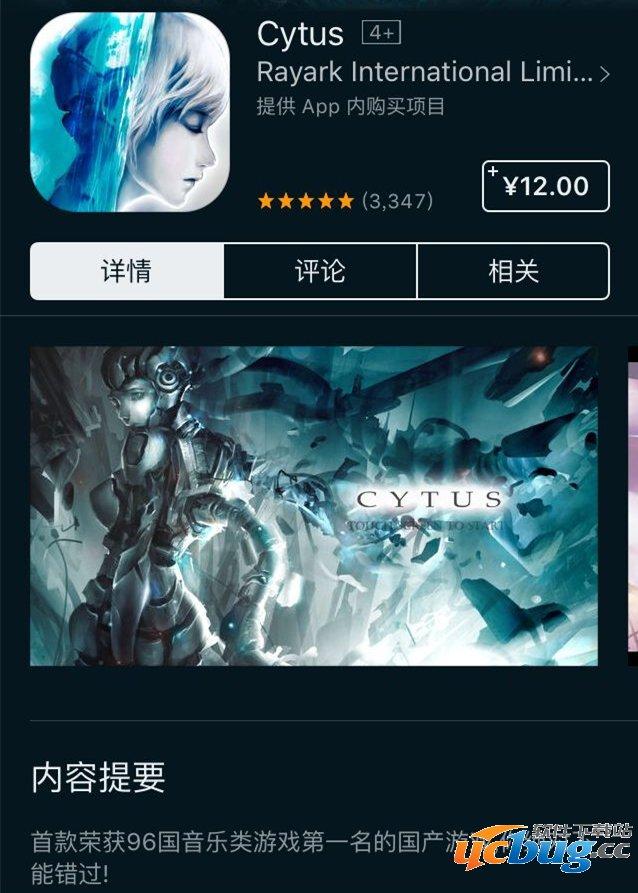Select the 详情 segment

click(127, 271)
